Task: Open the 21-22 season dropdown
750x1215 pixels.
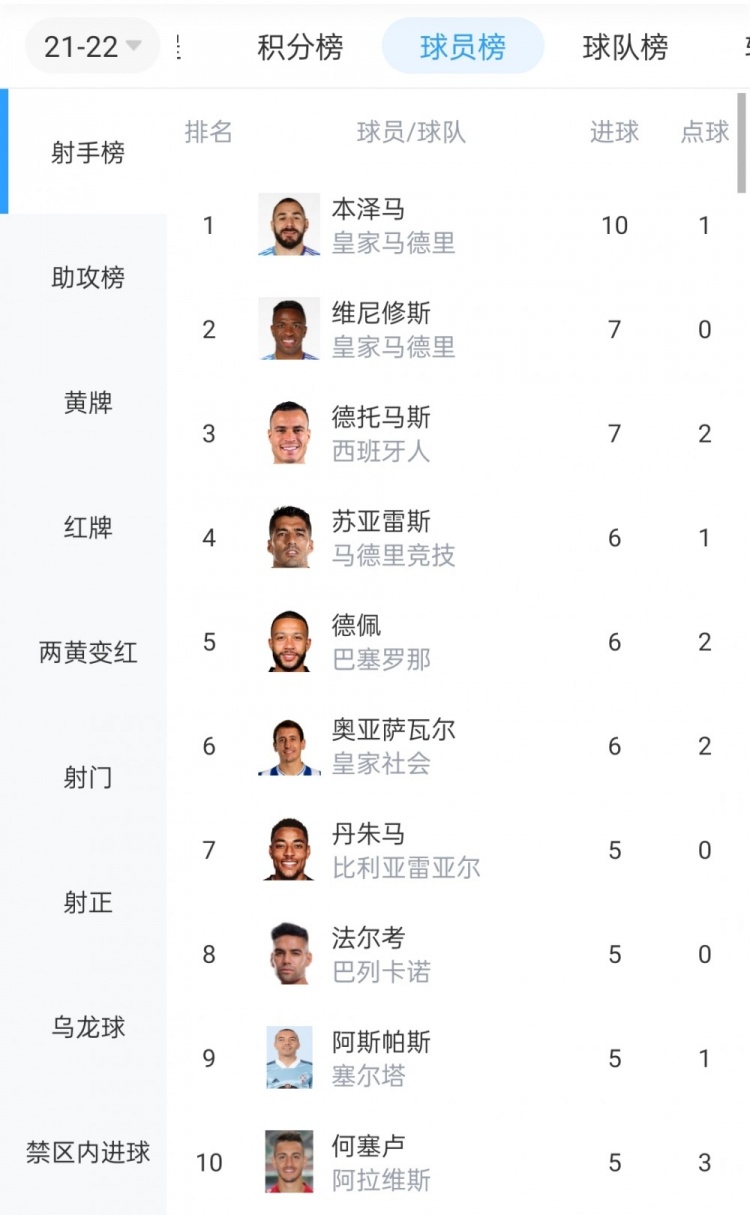Action: (x=92, y=46)
